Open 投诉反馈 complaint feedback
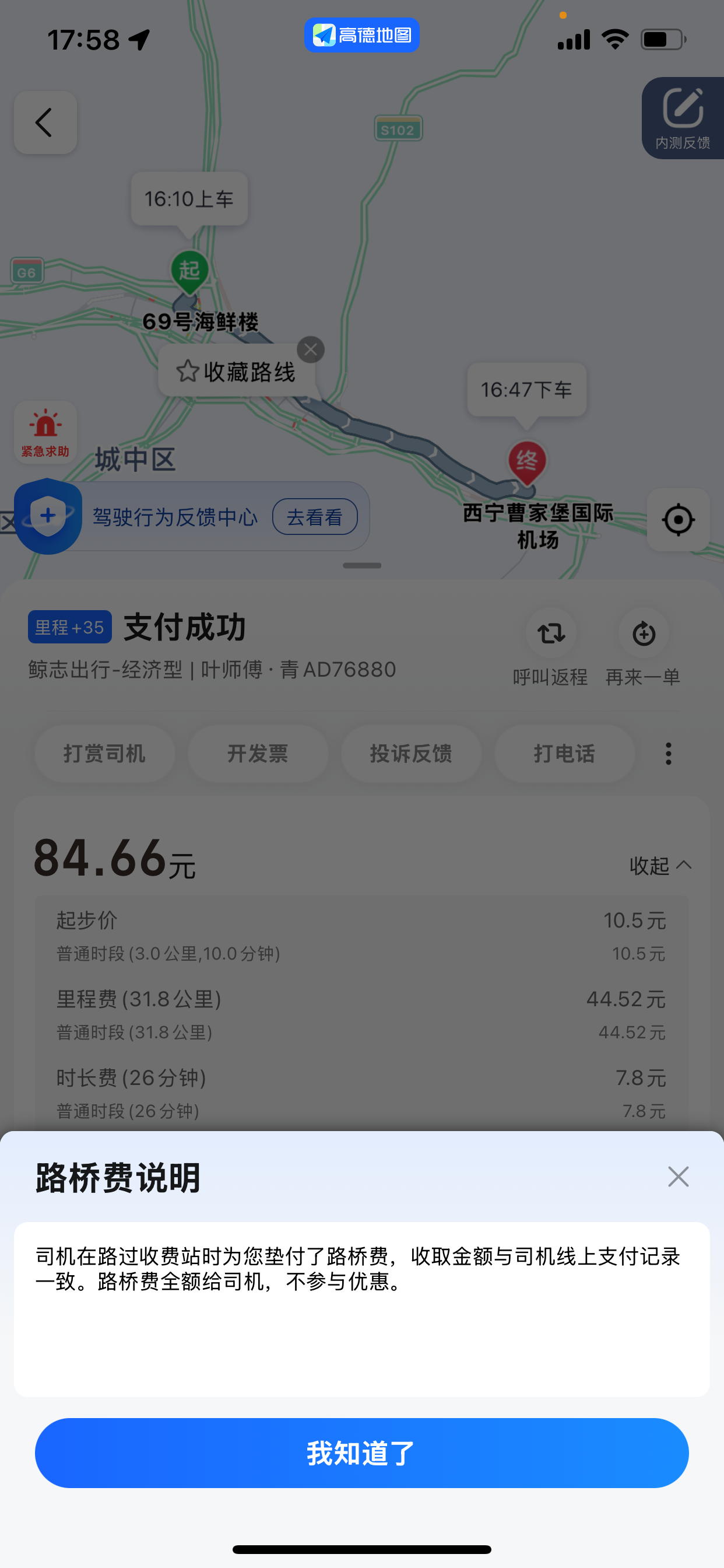The width and height of the screenshot is (724, 1568). tap(412, 754)
